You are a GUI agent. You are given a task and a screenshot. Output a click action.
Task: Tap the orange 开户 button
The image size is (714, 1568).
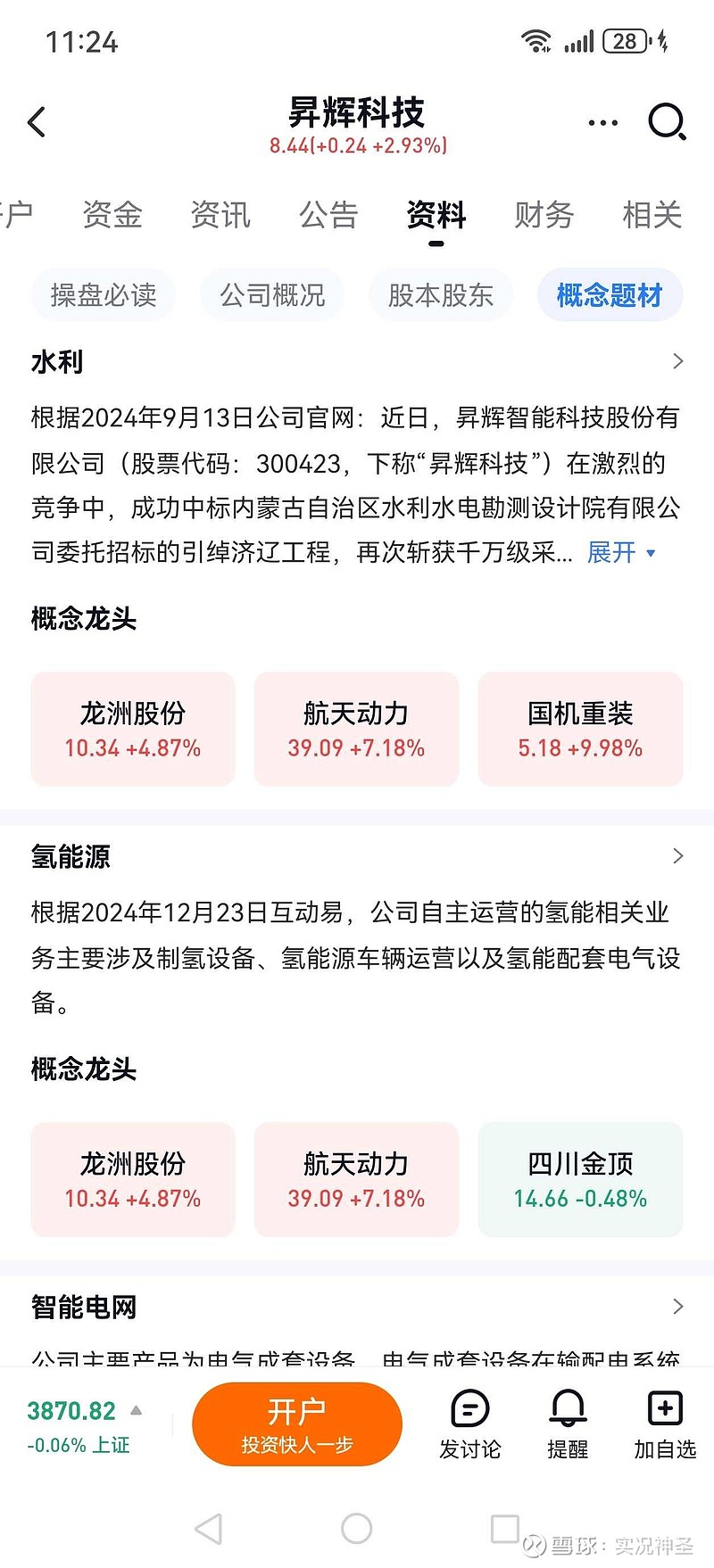(x=296, y=1424)
